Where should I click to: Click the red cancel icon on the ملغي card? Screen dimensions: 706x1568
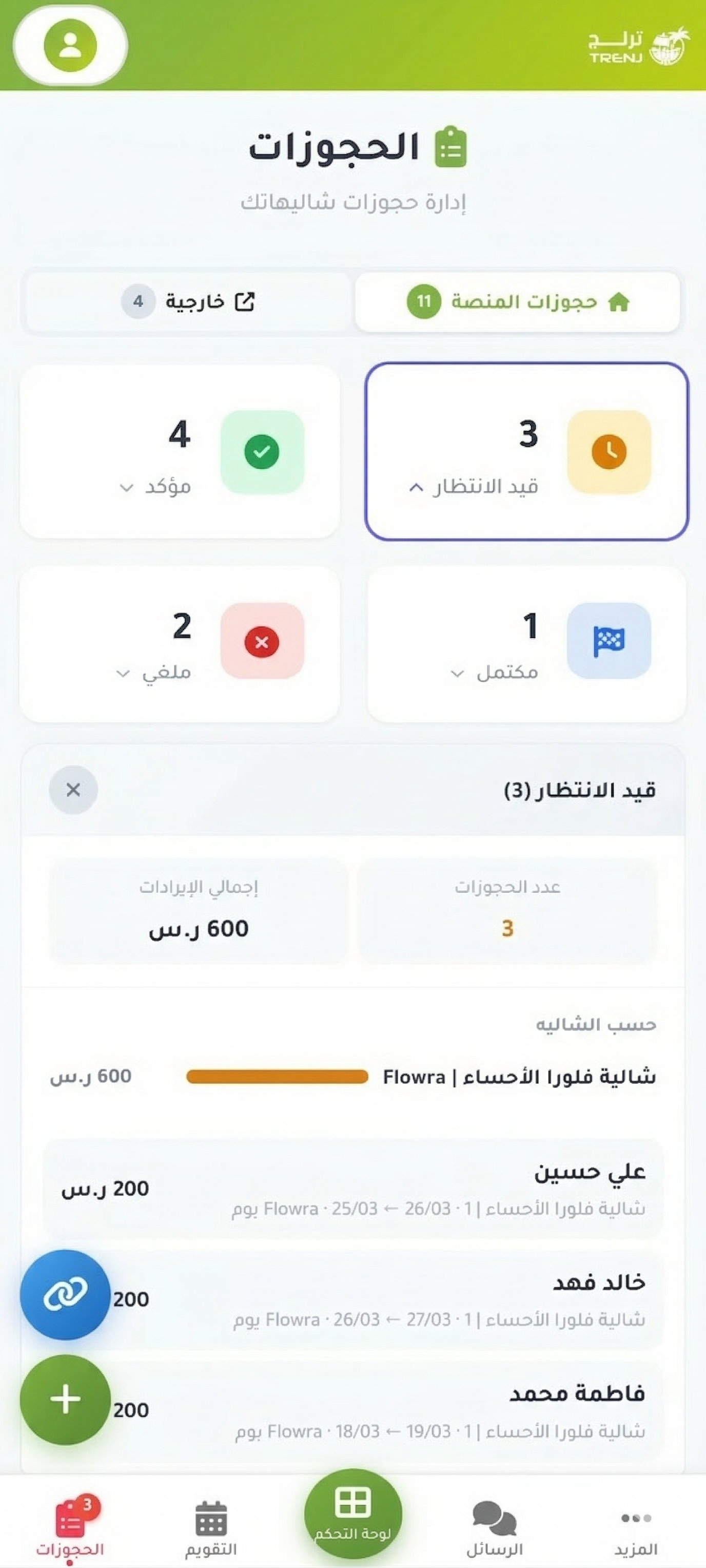point(262,639)
